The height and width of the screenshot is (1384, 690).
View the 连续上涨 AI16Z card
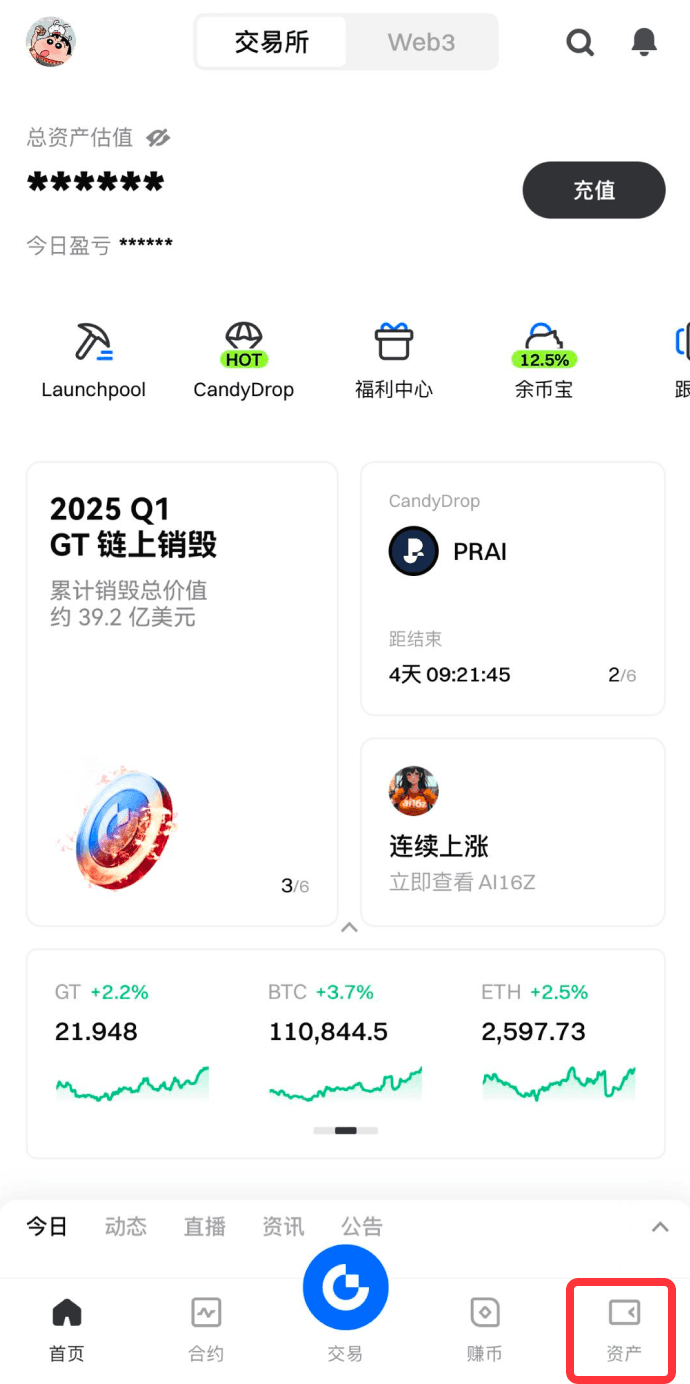512,831
